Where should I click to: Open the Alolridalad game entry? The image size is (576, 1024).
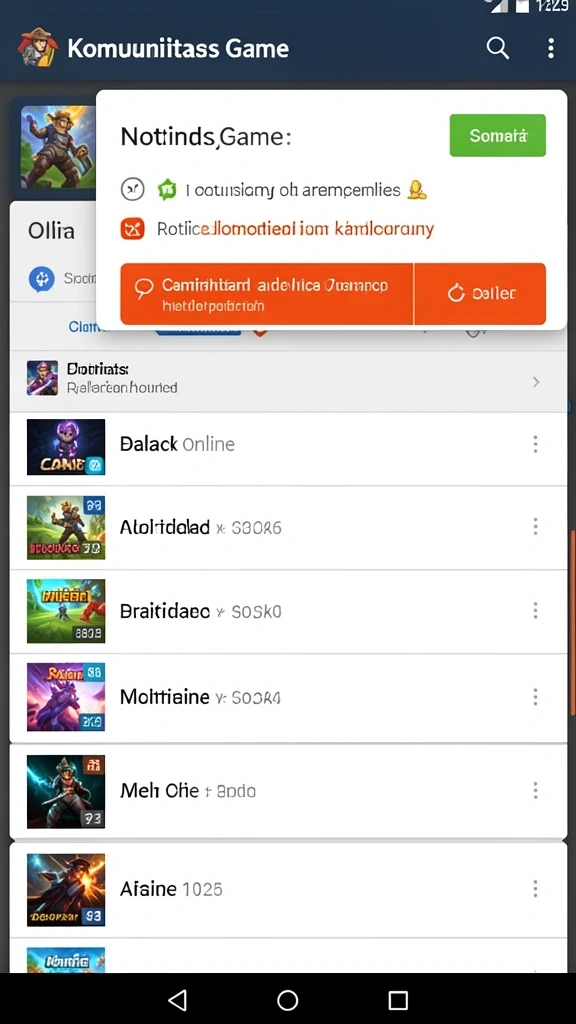(x=288, y=527)
